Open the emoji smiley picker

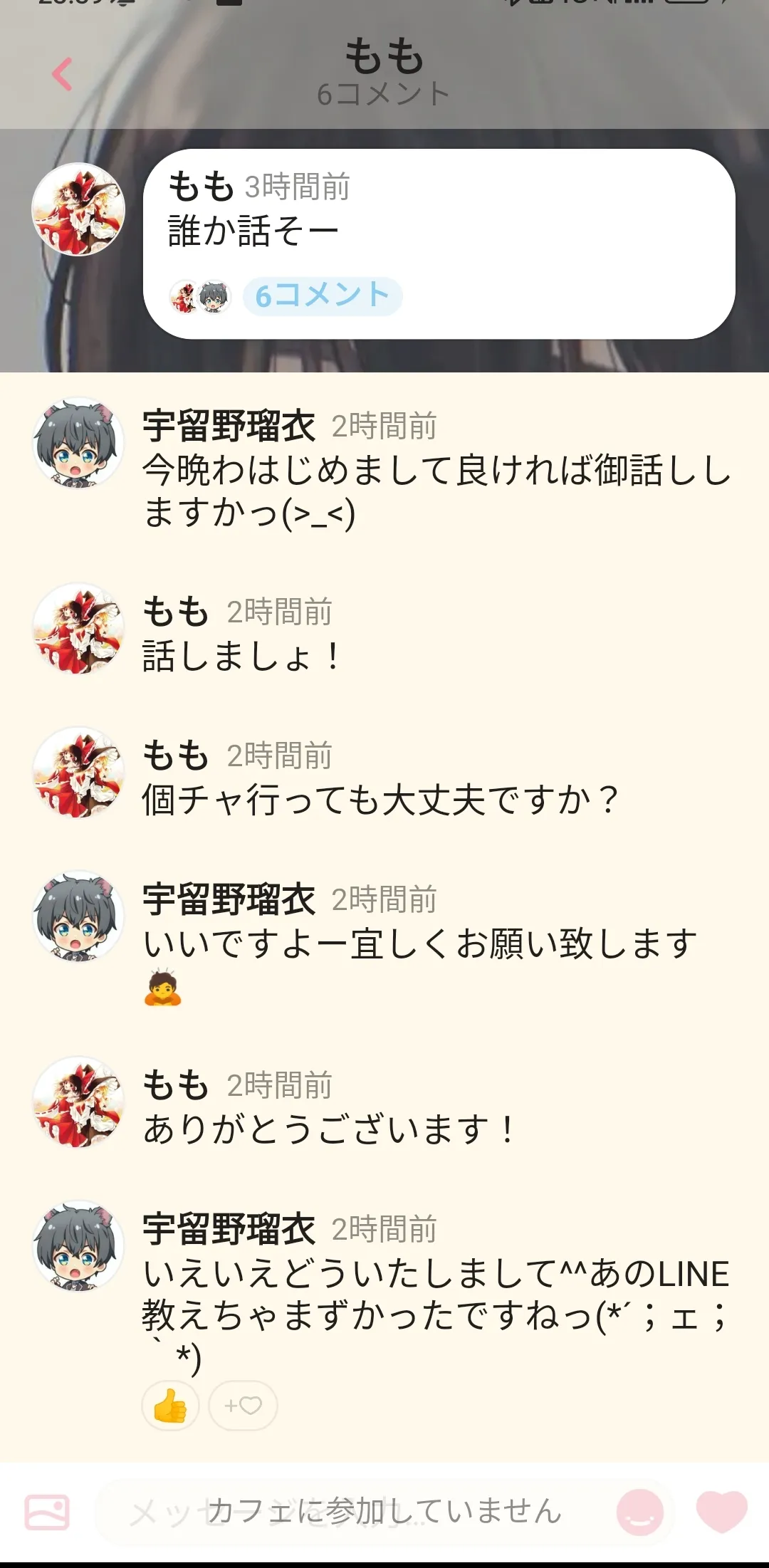639,1512
